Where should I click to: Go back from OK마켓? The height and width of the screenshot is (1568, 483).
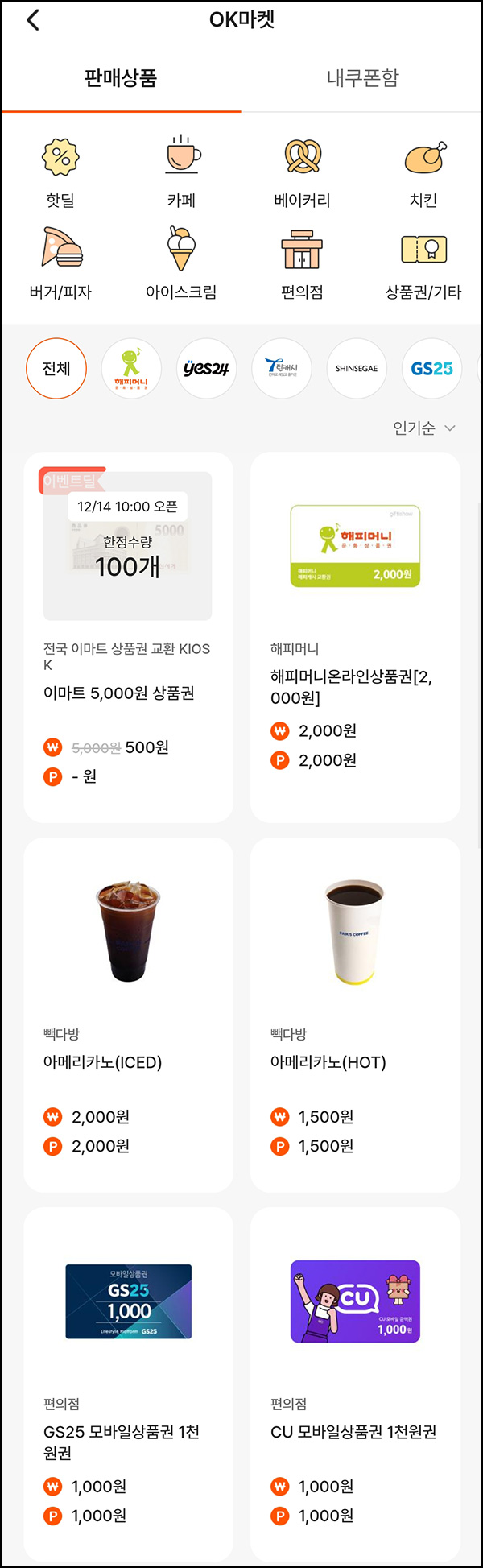click(x=33, y=20)
